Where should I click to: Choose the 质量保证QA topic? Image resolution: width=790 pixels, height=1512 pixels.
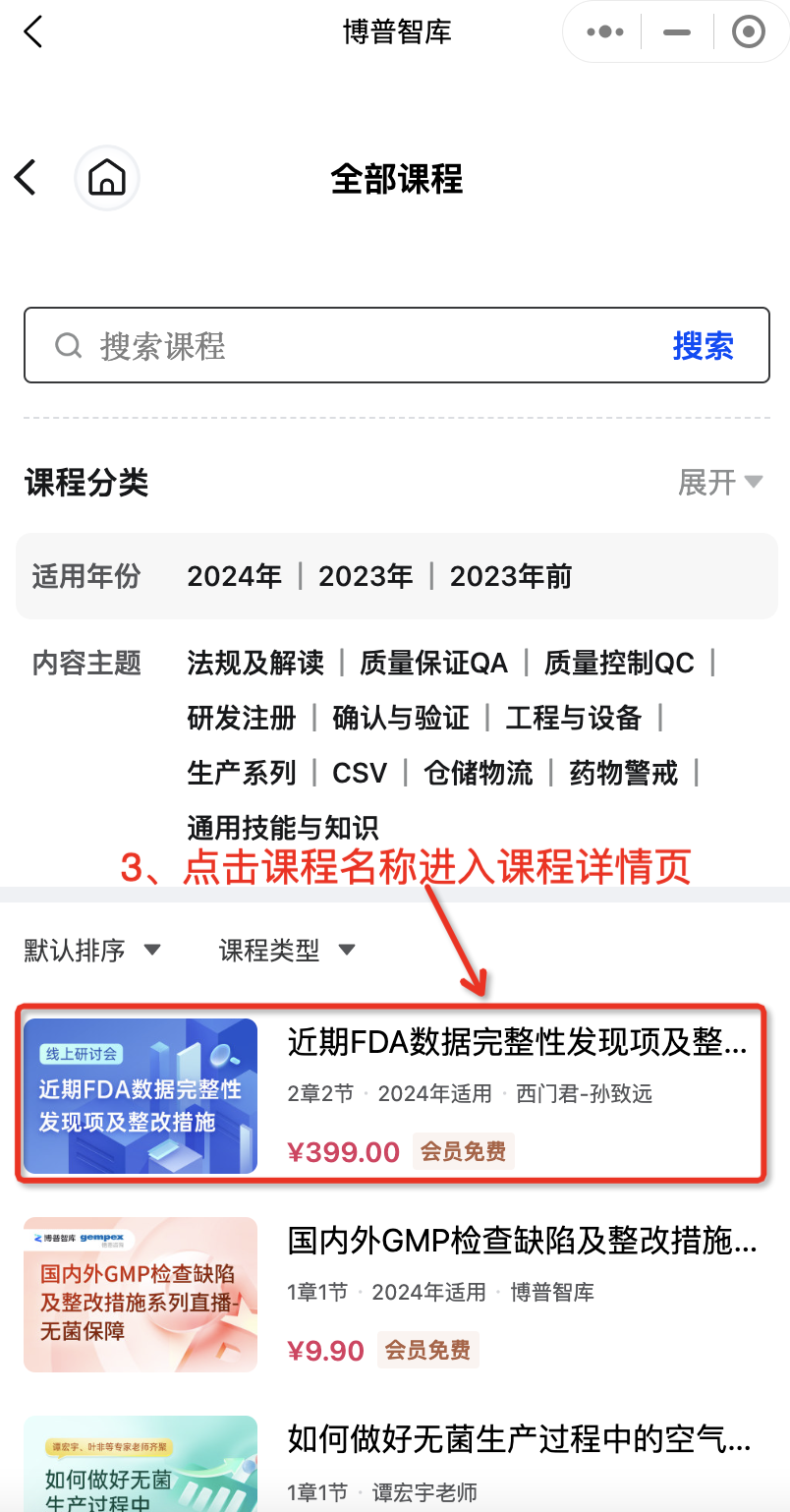433,664
